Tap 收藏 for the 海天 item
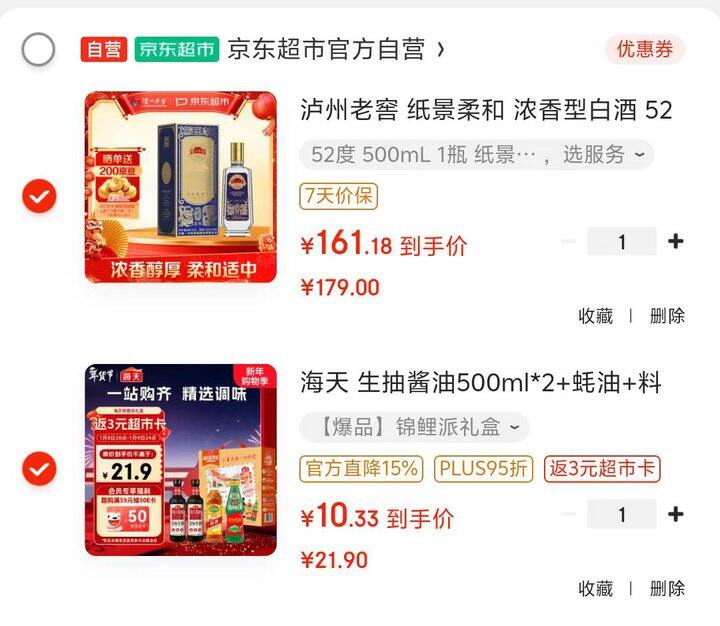The height and width of the screenshot is (626, 720). pyautogui.click(x=596, y=588)
